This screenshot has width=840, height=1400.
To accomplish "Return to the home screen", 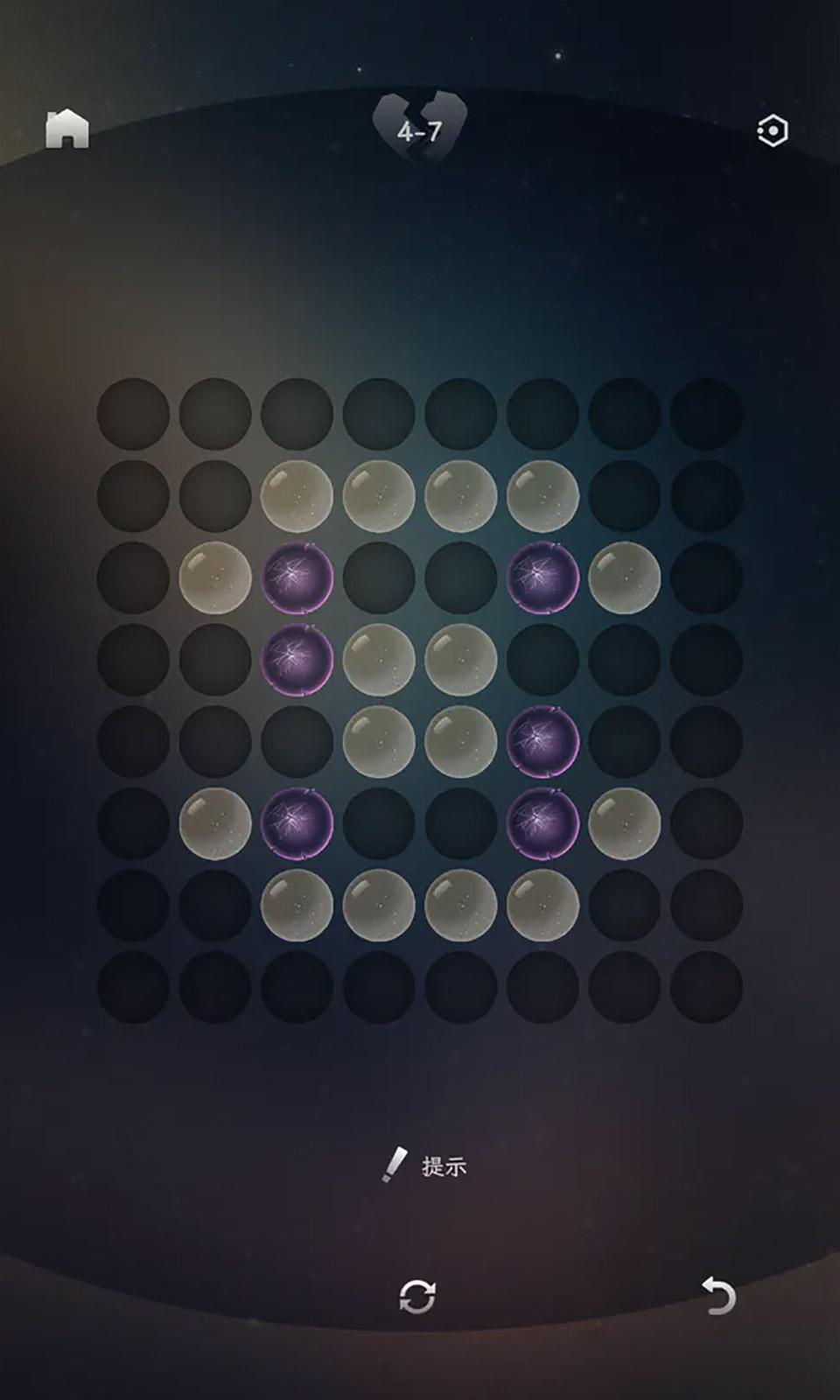I will [67, 129].
